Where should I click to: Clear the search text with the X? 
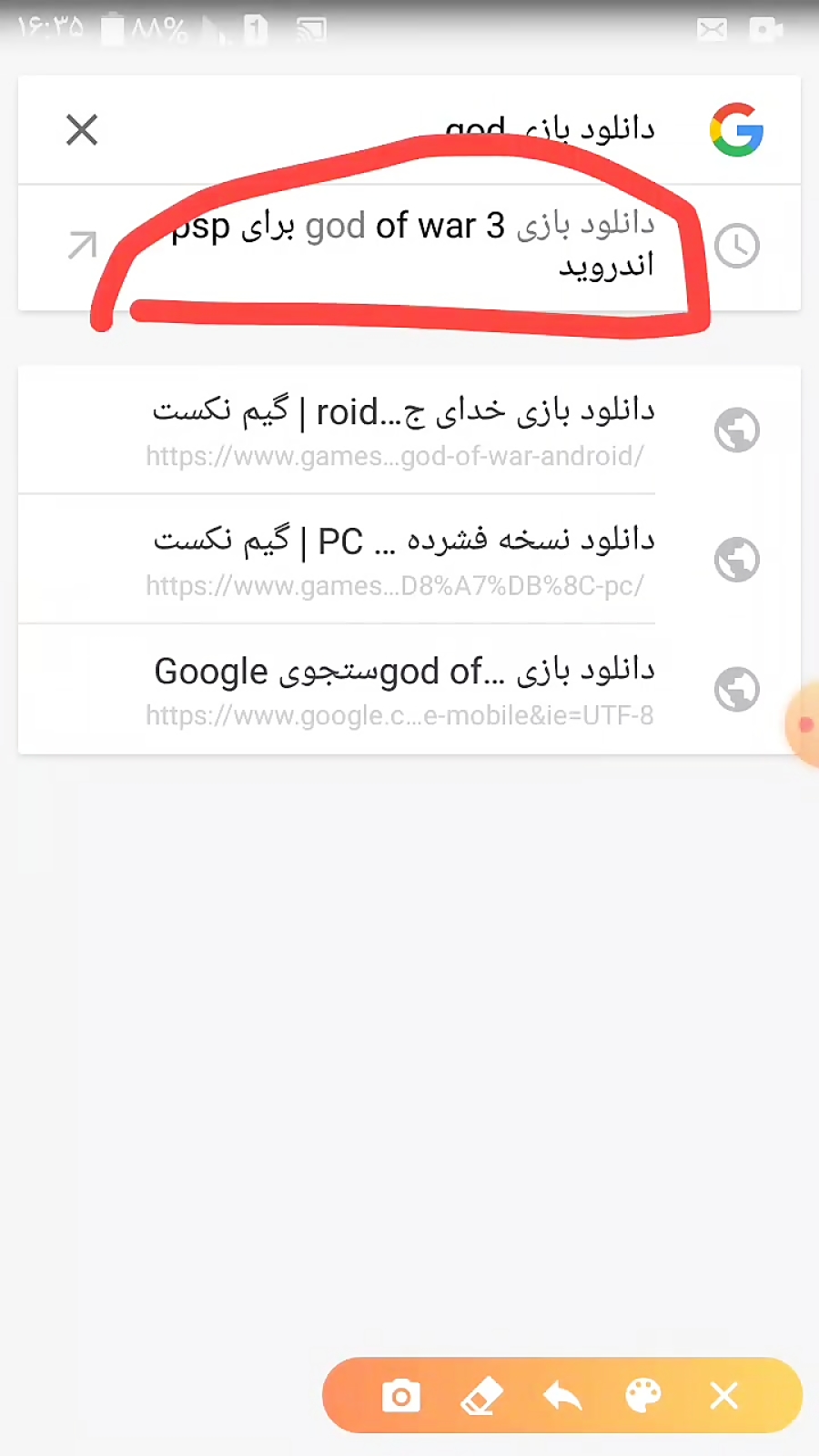click(82, 130)
